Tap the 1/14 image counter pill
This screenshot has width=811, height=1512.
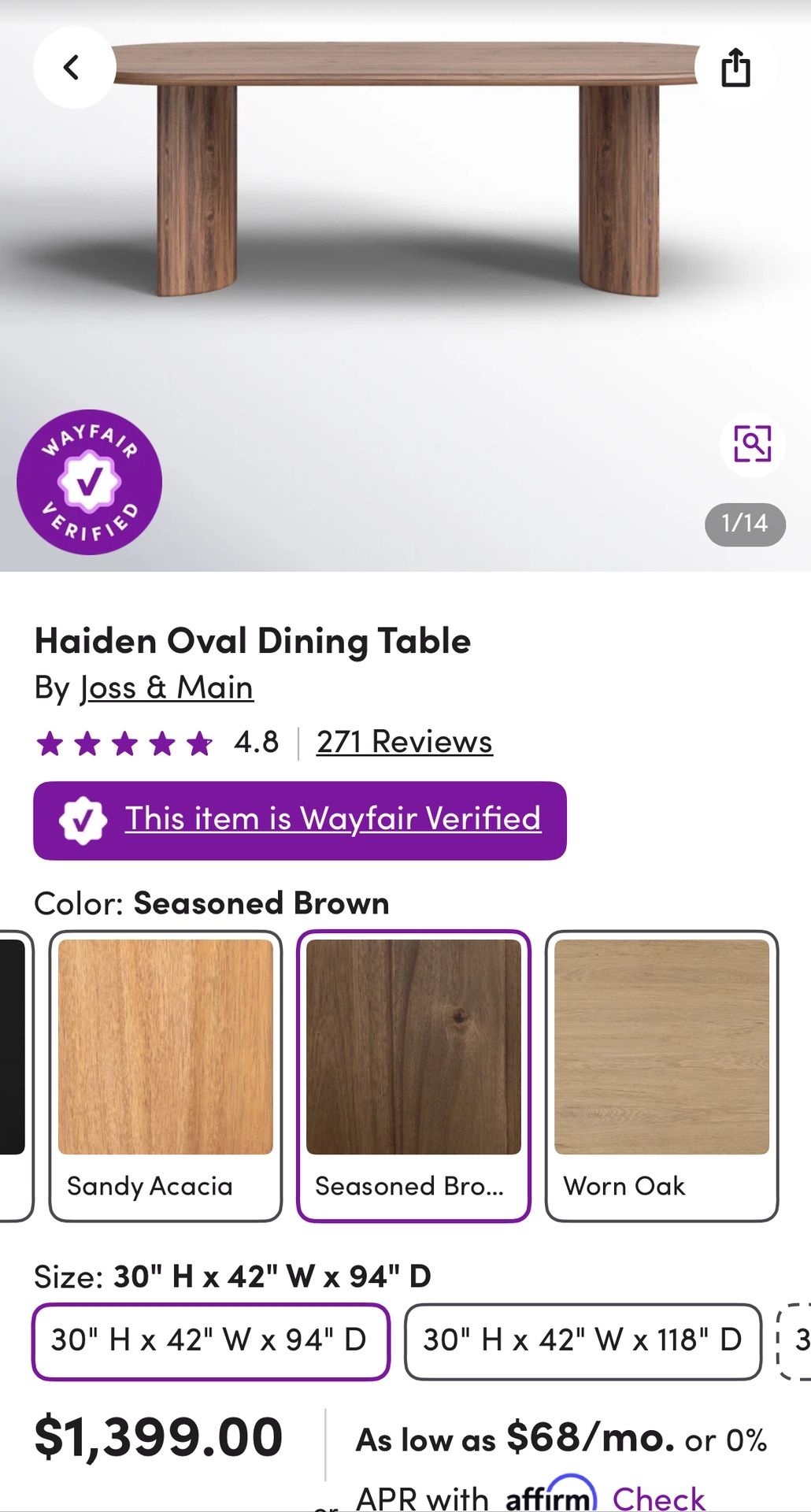click(743, 523)
